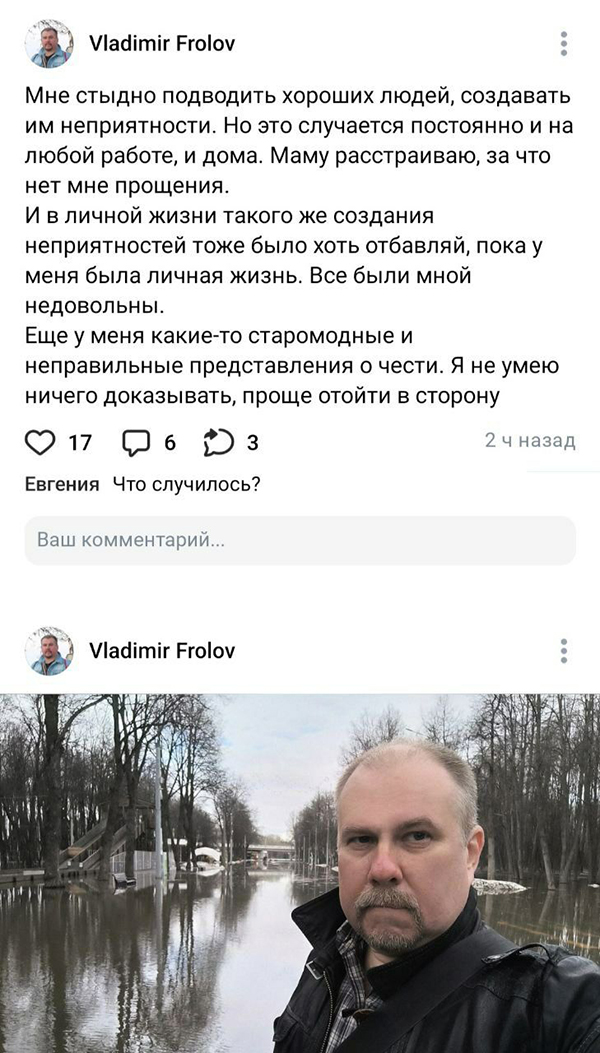Open overflow menu on the photo post
Screen dimensions: 600x1053
[564, 651]
